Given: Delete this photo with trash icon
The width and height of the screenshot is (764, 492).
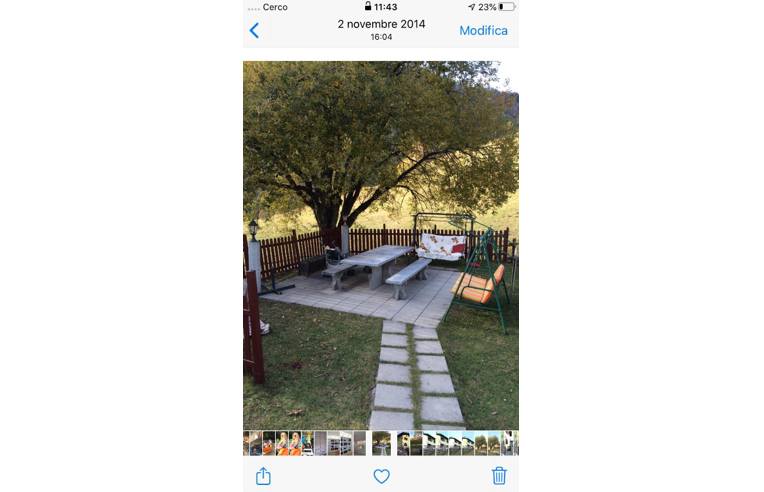Looking at the screenshot, I should coord(499,476).
